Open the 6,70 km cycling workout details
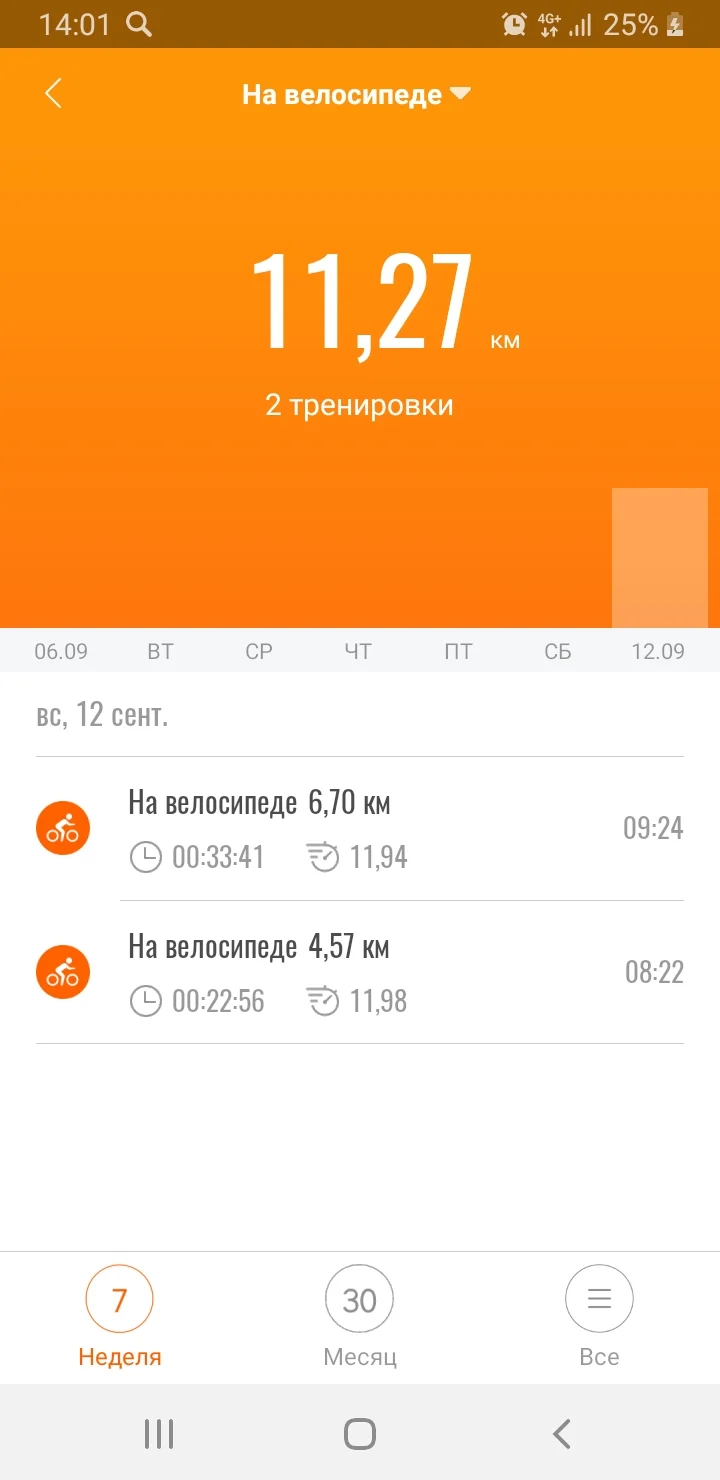This screenshot has height=1480, width=720. coord(360,827)
